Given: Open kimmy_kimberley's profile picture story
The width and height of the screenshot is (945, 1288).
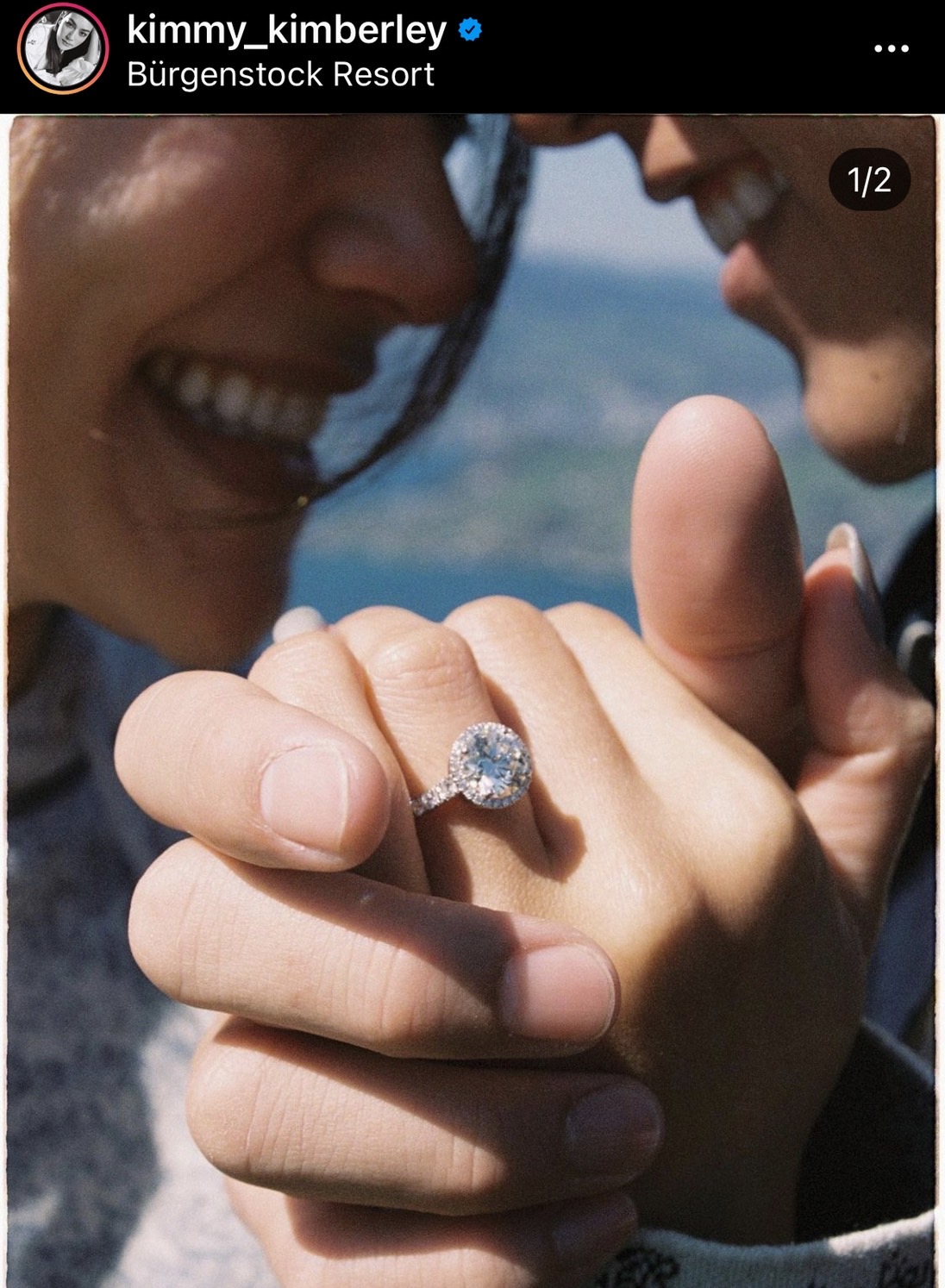Looking at the screenshot, I should pyautogui.click(x=62, y=48).
